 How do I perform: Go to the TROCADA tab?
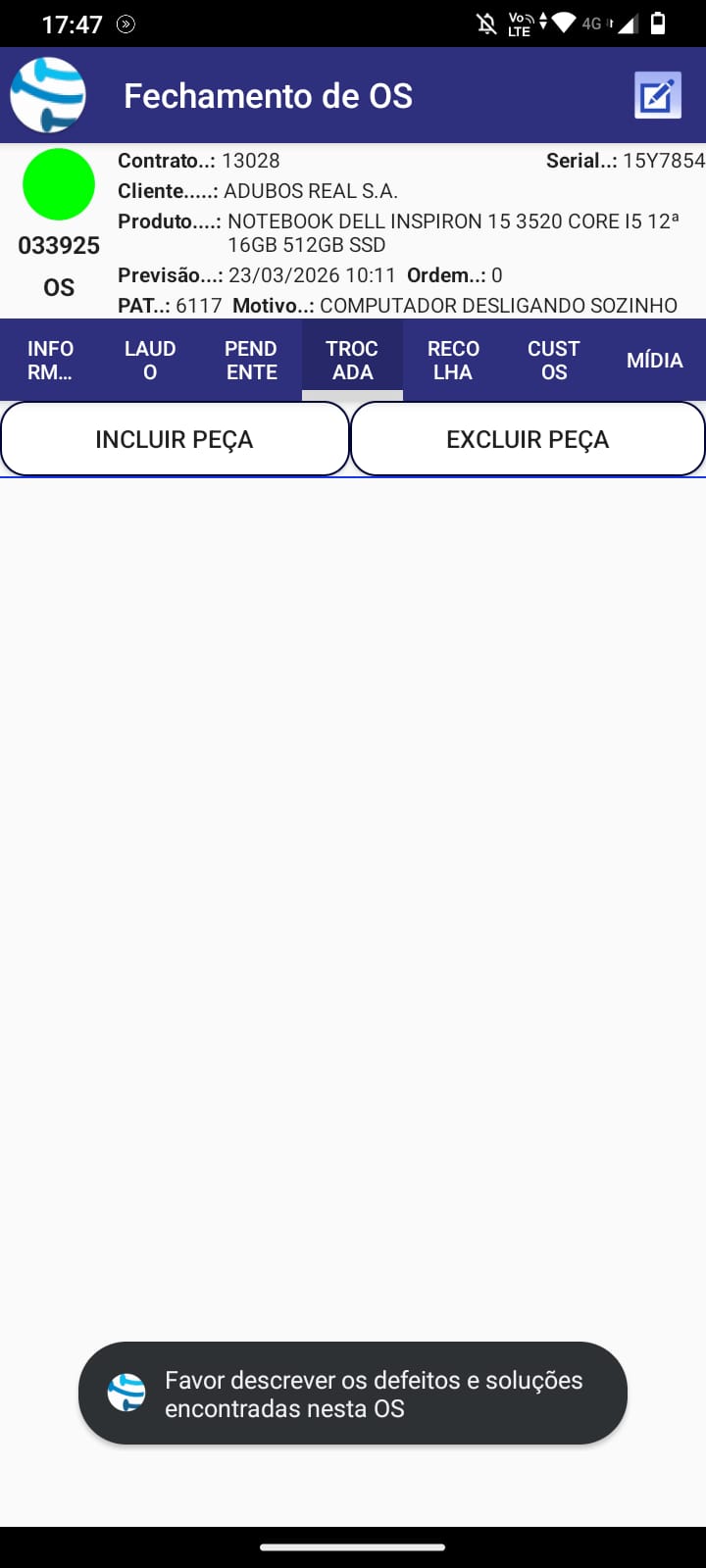(x=352, y=360)
